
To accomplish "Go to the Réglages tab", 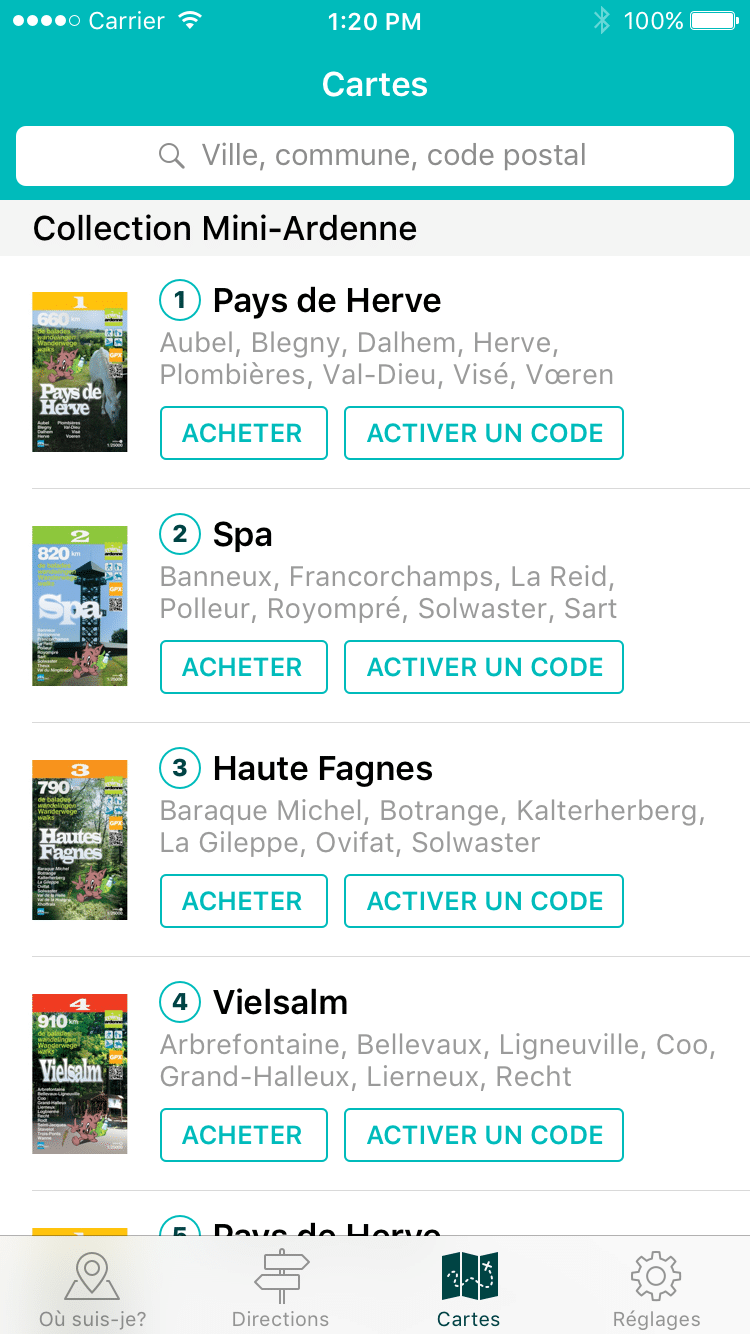I will tap(657, 1289).
